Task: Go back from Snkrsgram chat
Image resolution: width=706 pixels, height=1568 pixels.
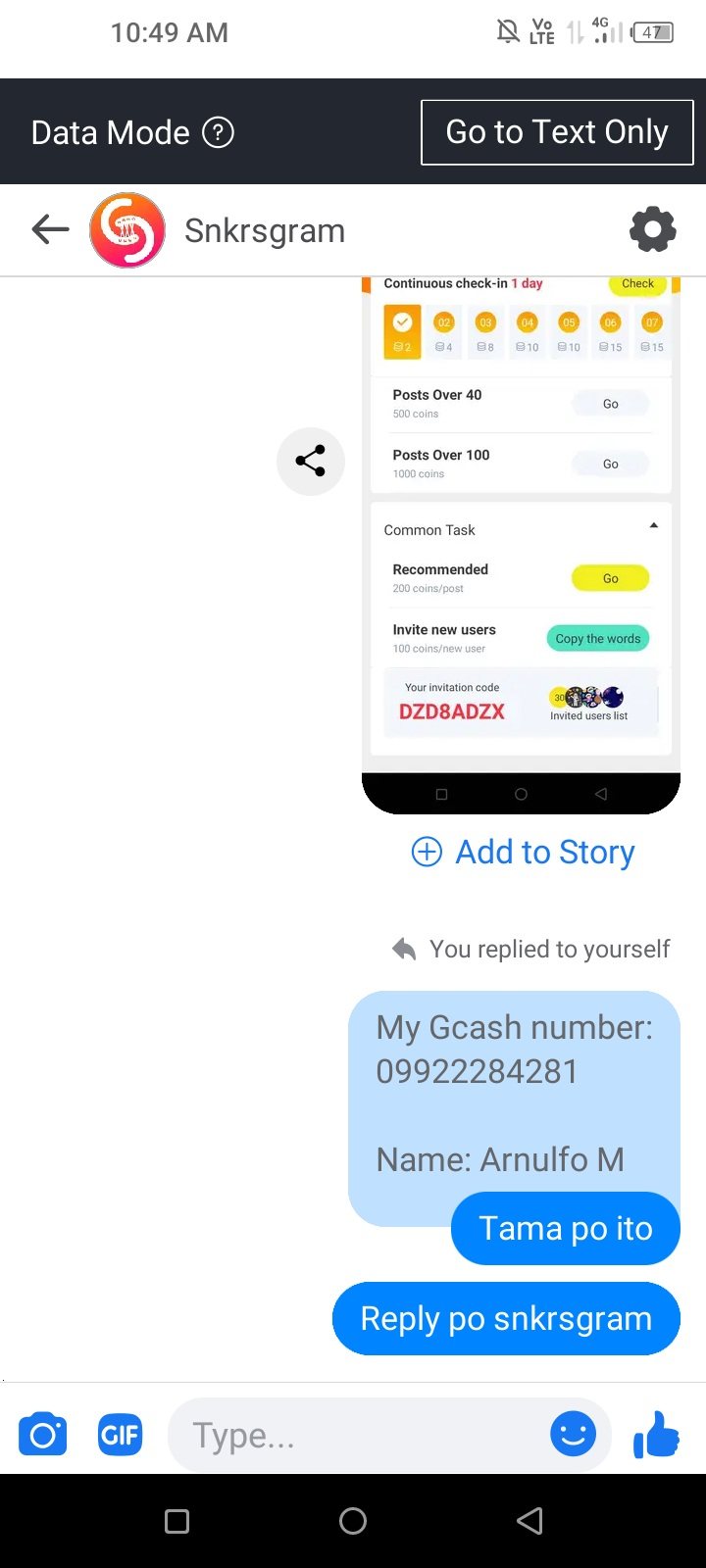Action: point(50,230)
